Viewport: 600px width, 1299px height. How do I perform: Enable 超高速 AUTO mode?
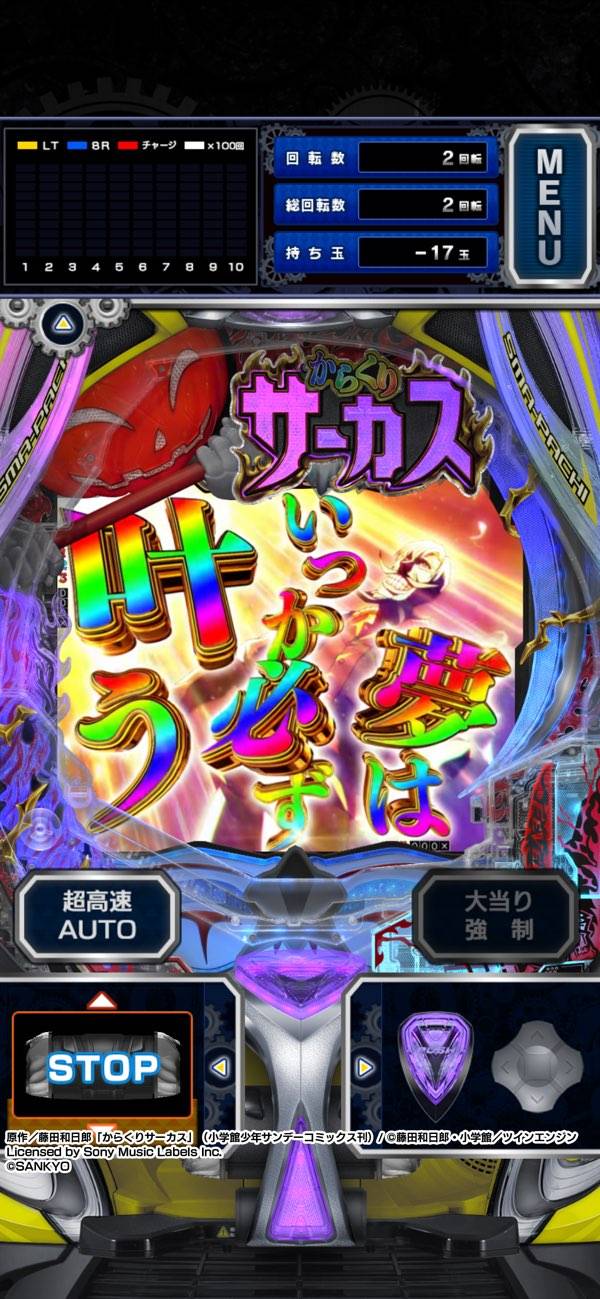click(97, 915)
